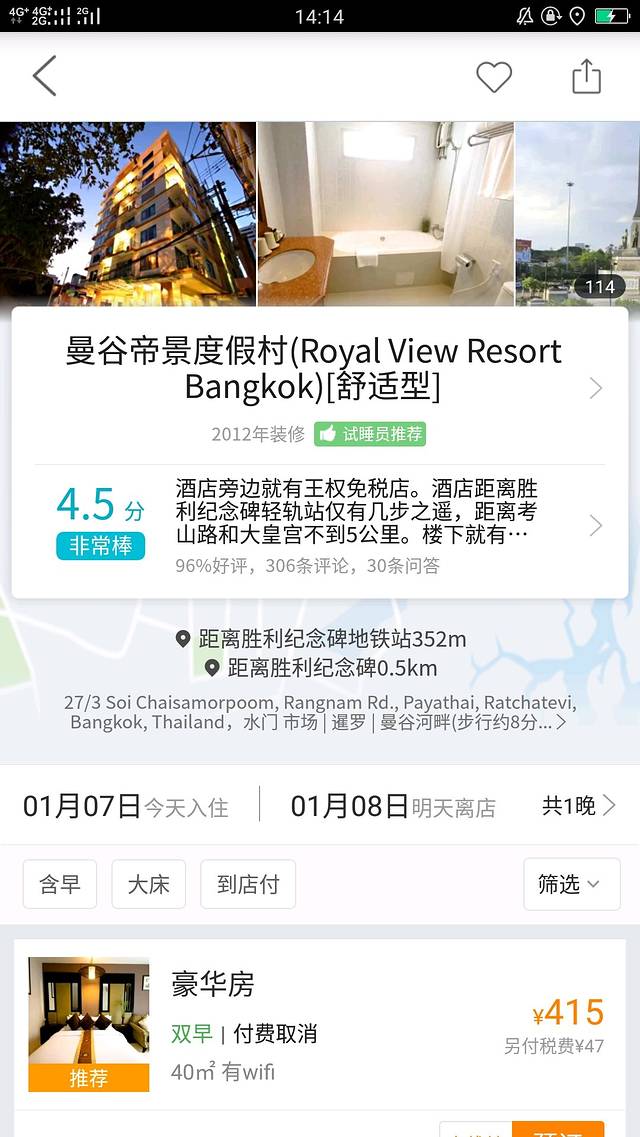Select the 大床 bed filter chip

click(x=148, y=884)
